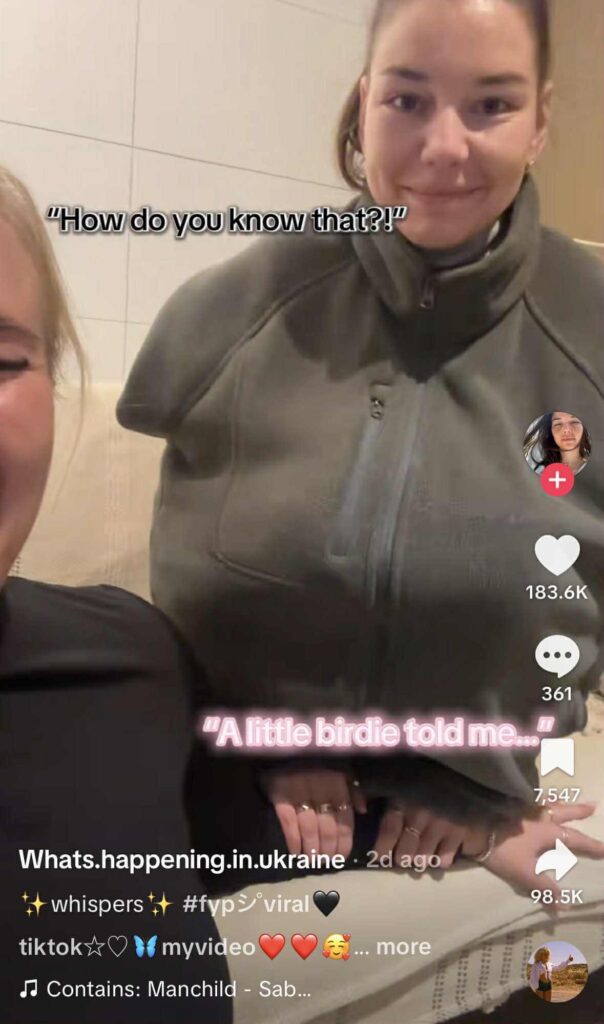604x1024 pixels.
Task: Follow the creator with the plus badge
Action: (x=557, y=481)
